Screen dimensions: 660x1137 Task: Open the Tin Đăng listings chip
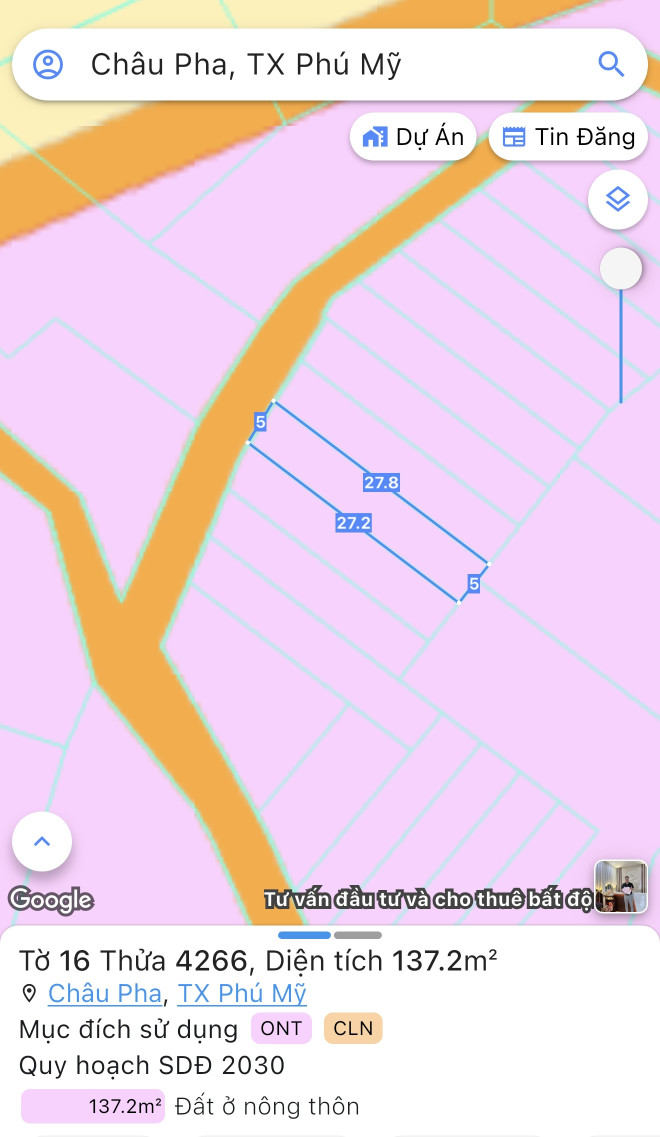click(x=568, y=137)
